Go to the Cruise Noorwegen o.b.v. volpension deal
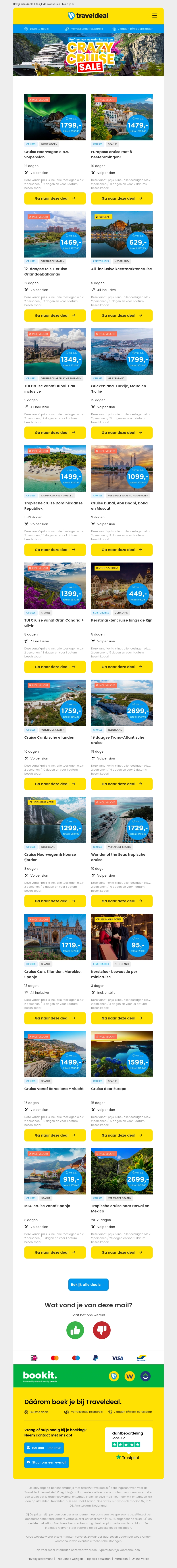 [x=55, y=199]
